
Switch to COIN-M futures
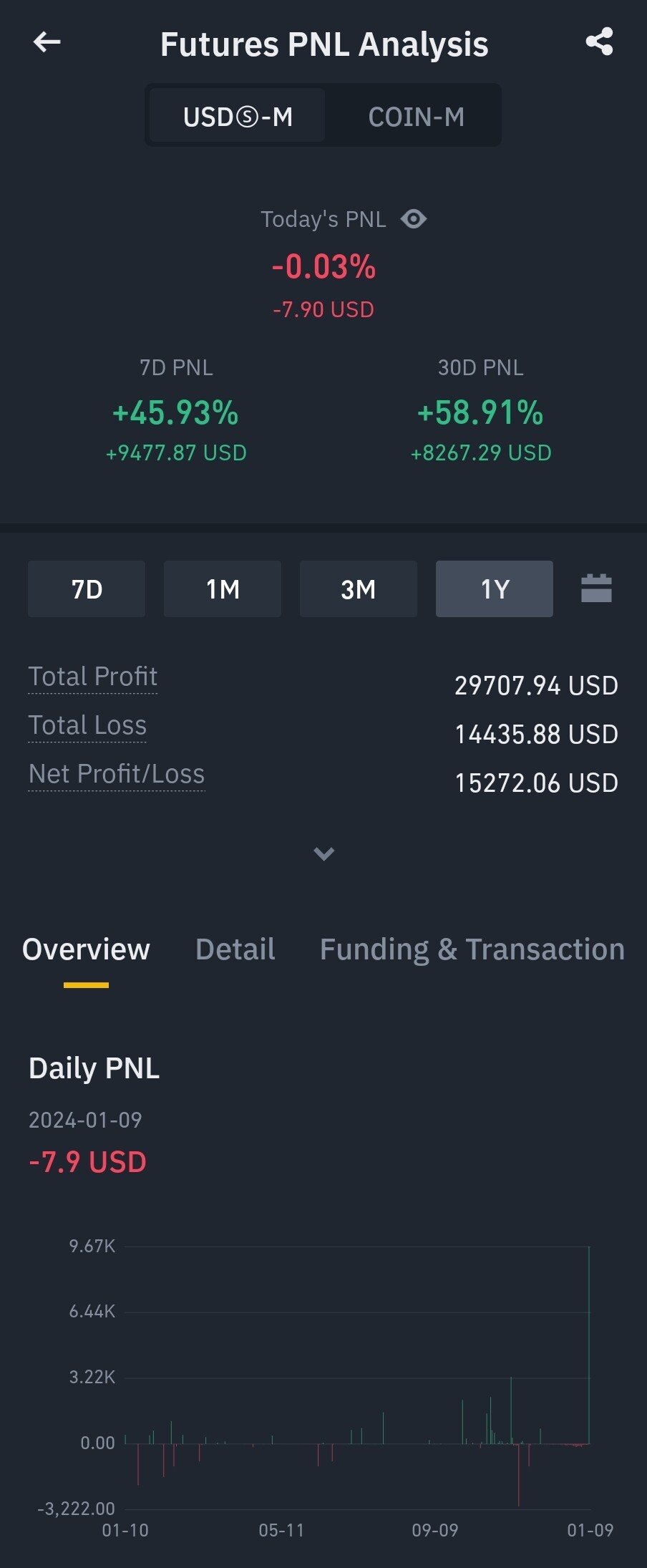(x=416, y=117)
